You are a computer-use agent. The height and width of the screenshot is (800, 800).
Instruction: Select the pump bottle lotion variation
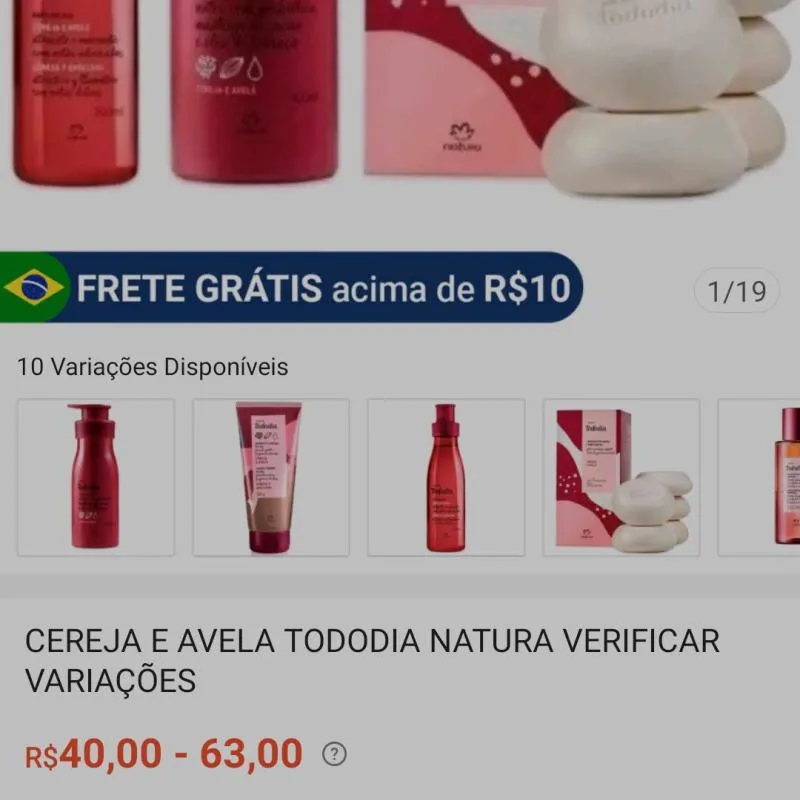95,477
